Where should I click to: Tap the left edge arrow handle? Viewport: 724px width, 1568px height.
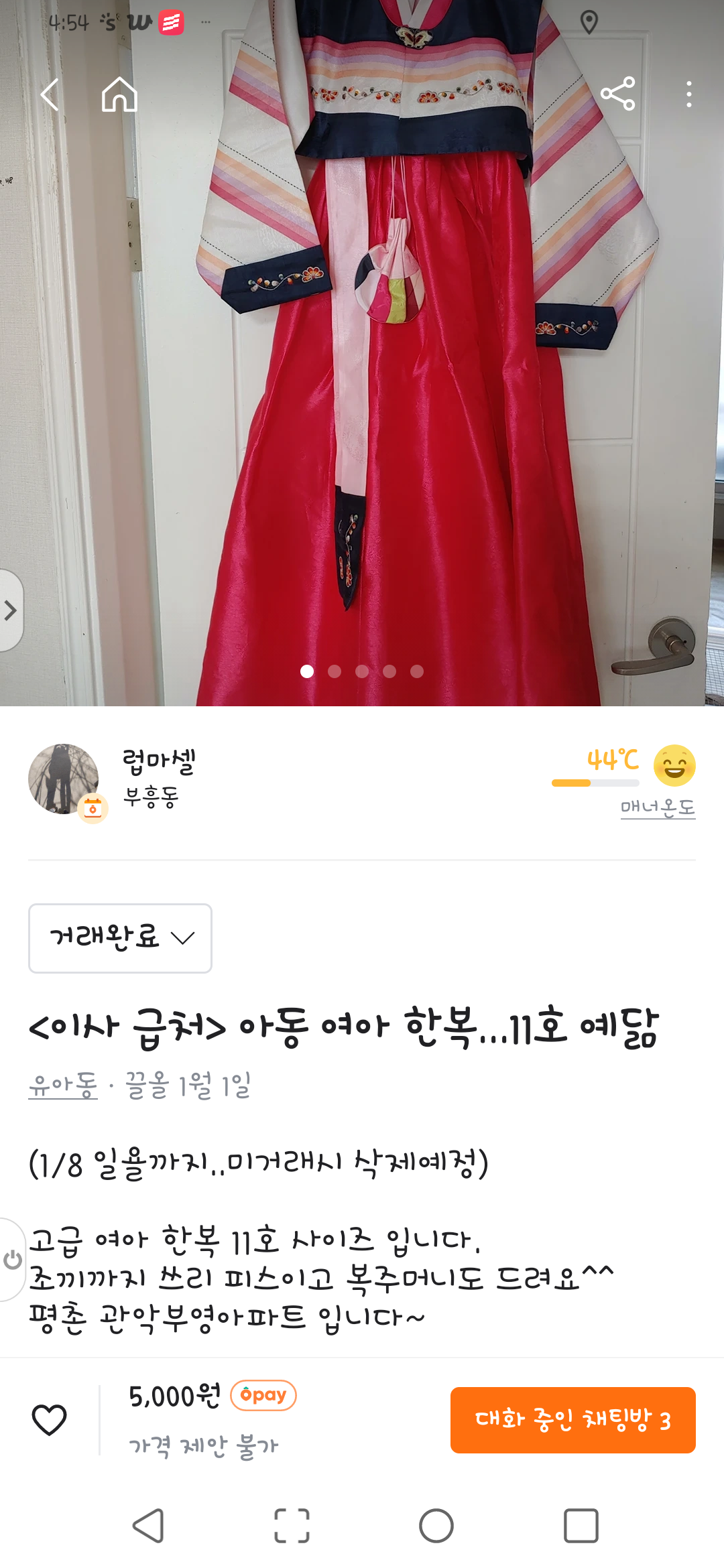[11, 610]
